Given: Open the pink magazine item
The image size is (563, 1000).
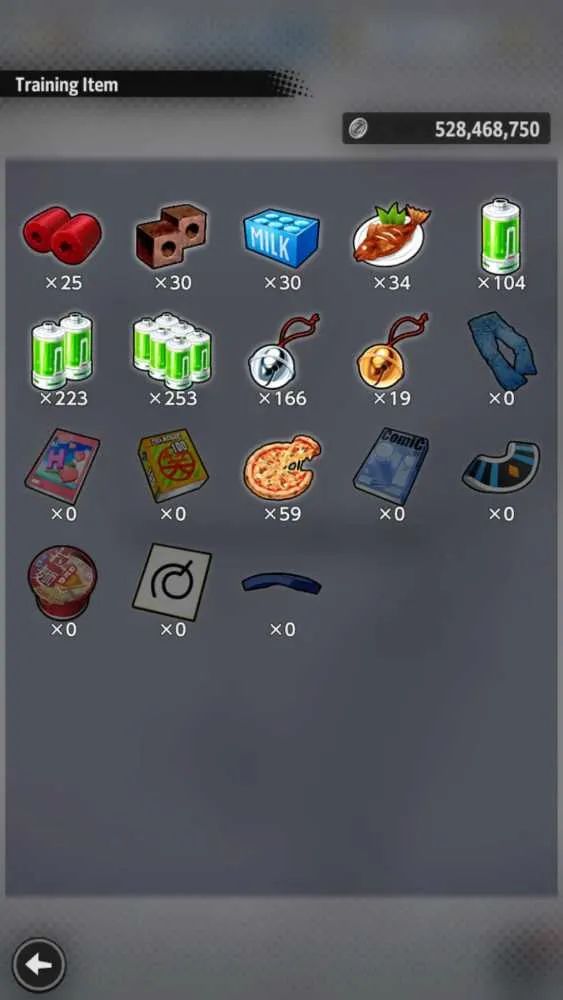Looking at the screenshot, I should coord(62,467).
